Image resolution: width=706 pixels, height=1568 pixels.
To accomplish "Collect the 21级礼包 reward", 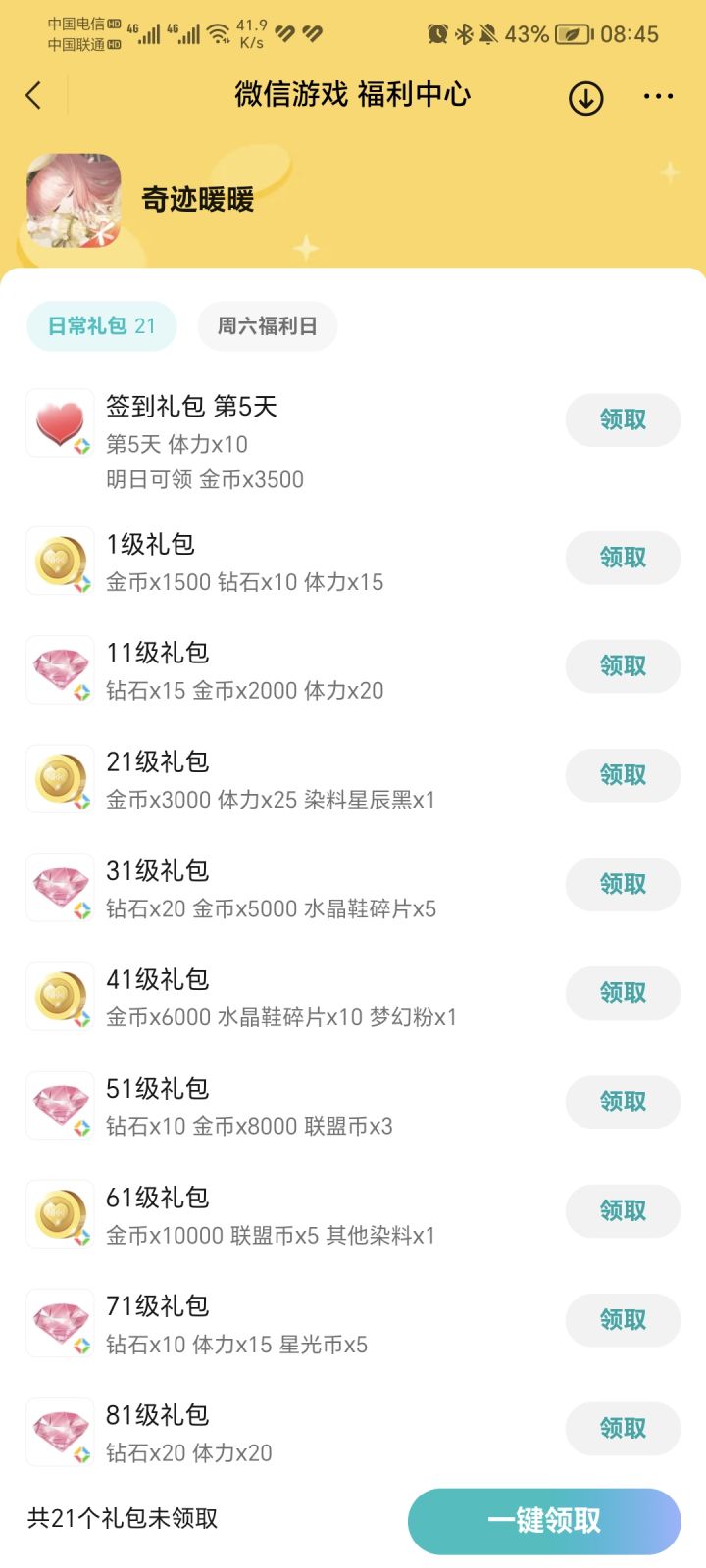I will (623, 775).
